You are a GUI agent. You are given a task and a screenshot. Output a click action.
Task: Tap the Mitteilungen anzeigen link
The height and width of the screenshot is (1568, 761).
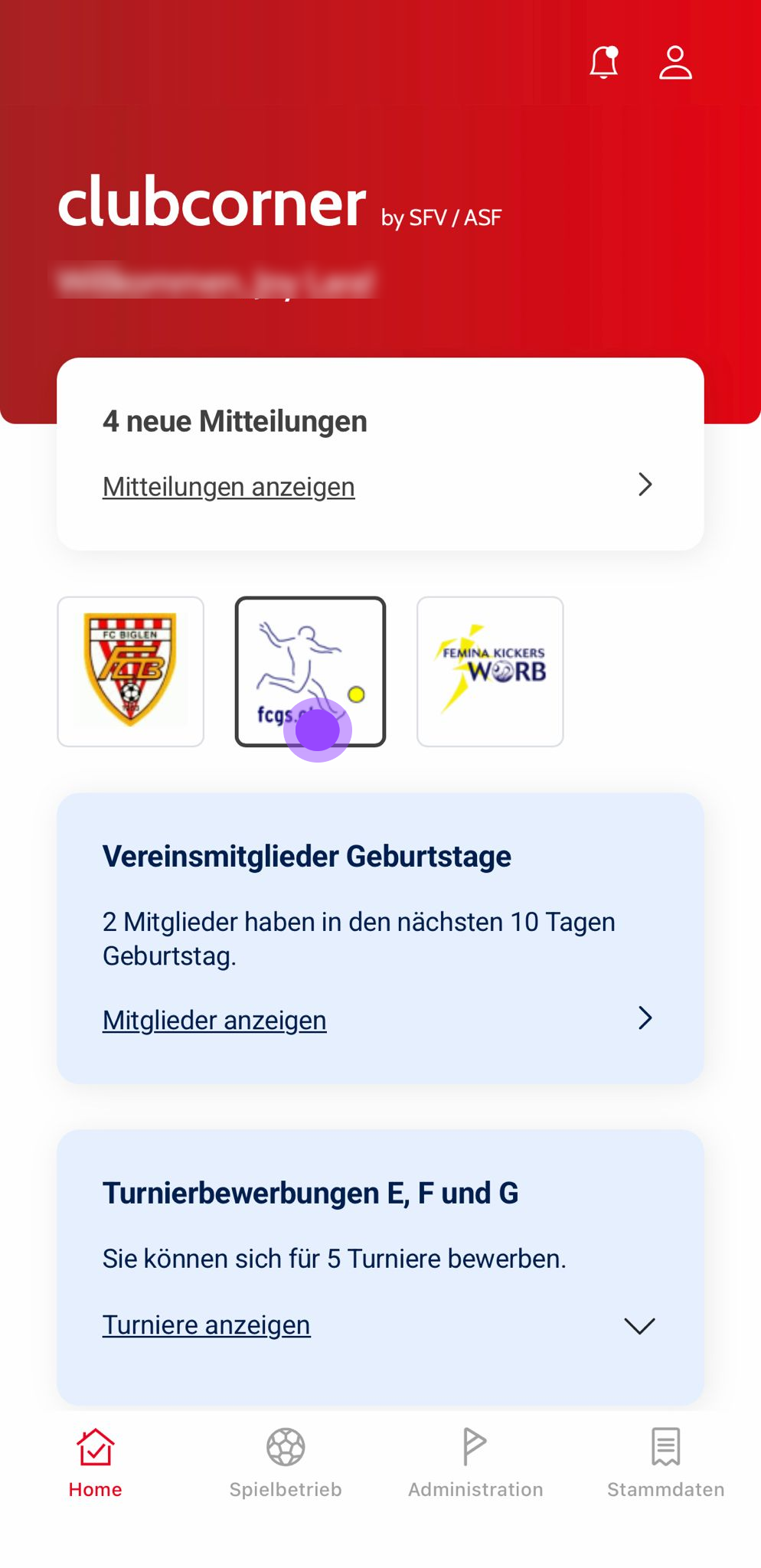tap(228, 487)
